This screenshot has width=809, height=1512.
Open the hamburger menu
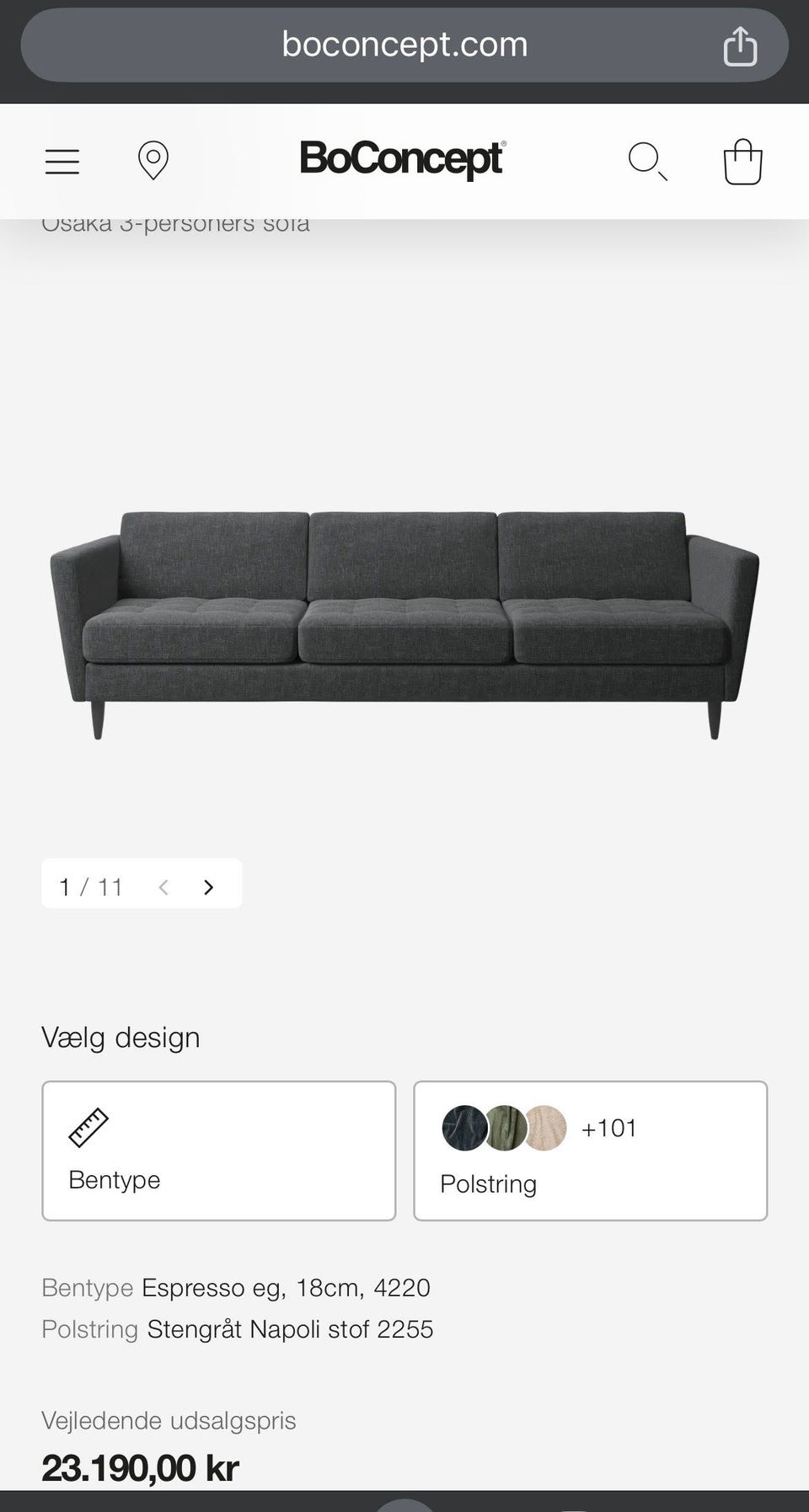pos(62,161)
